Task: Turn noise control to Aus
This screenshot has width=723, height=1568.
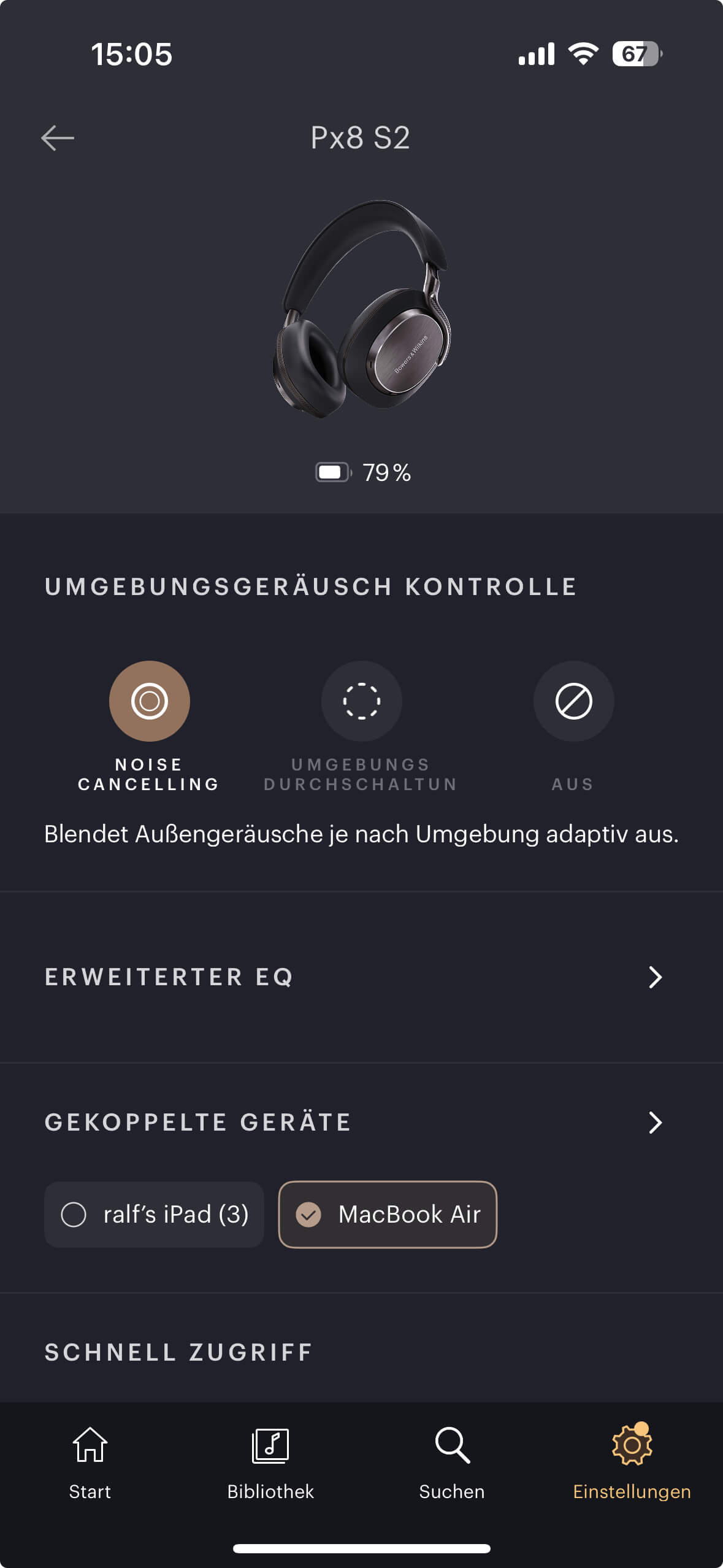Action: pos(573,701)
